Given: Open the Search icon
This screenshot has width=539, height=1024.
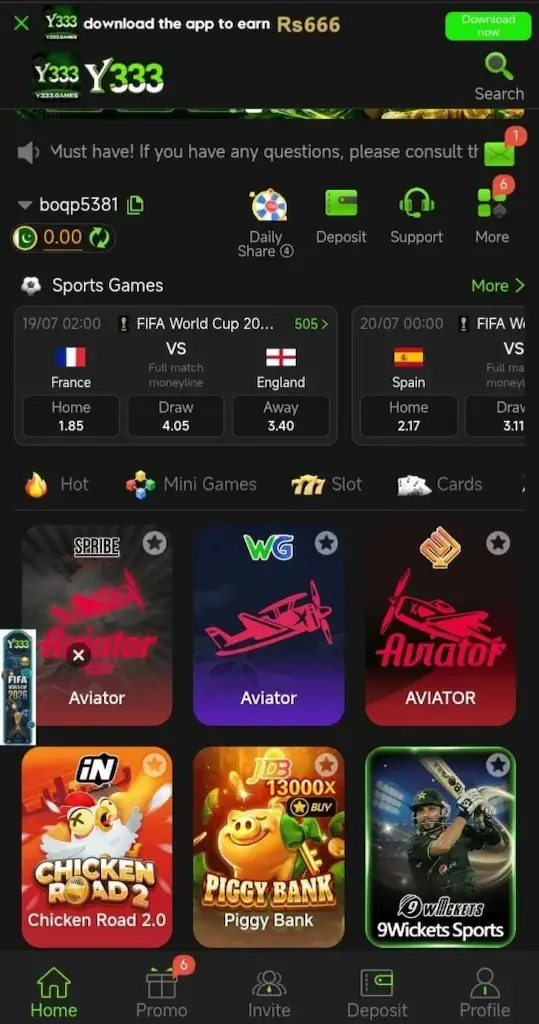Looking at the screenshot, I should (x=498, y=77).
